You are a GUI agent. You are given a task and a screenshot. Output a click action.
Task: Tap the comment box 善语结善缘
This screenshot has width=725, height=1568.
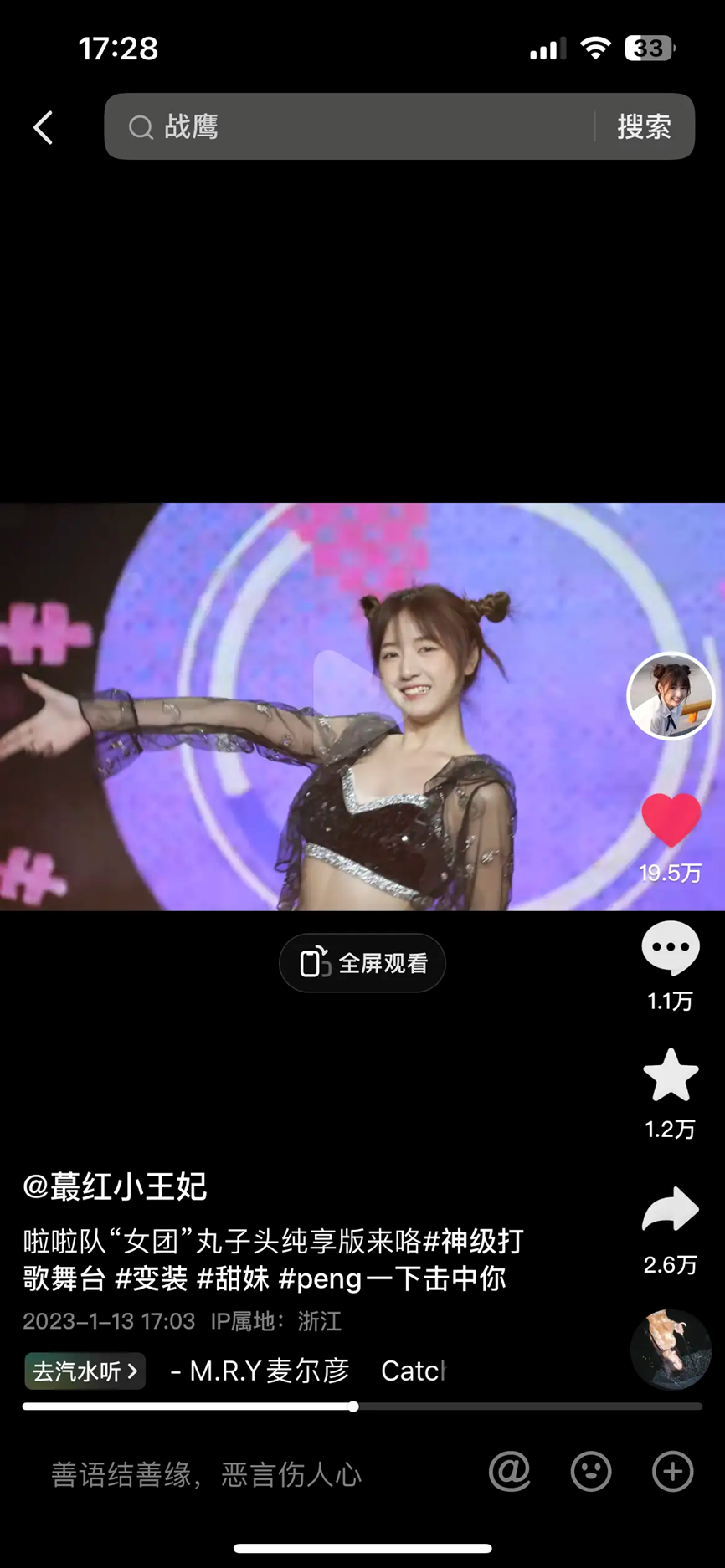(207, 1474)
